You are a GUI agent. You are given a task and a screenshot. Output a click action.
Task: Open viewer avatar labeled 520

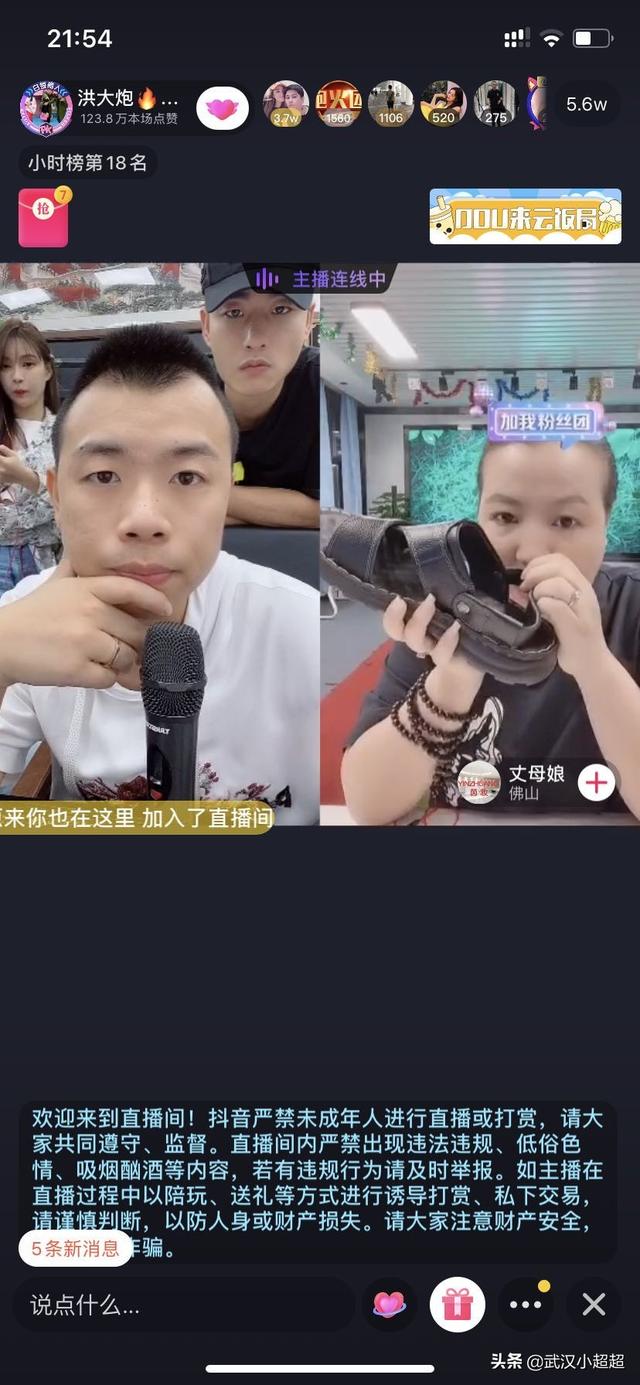[x=443, y=103]
